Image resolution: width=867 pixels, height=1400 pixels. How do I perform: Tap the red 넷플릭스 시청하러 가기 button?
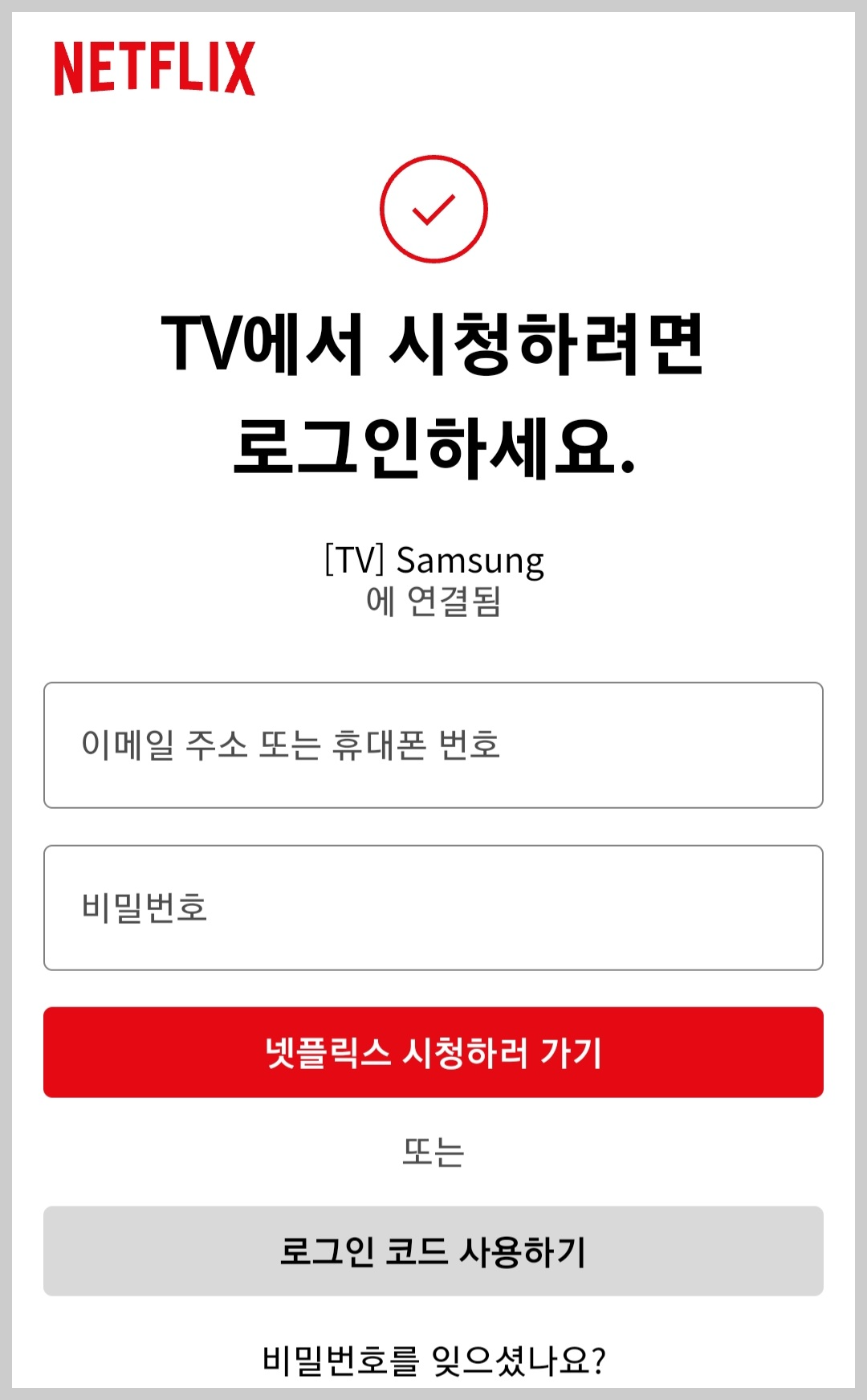[433, 1052]
